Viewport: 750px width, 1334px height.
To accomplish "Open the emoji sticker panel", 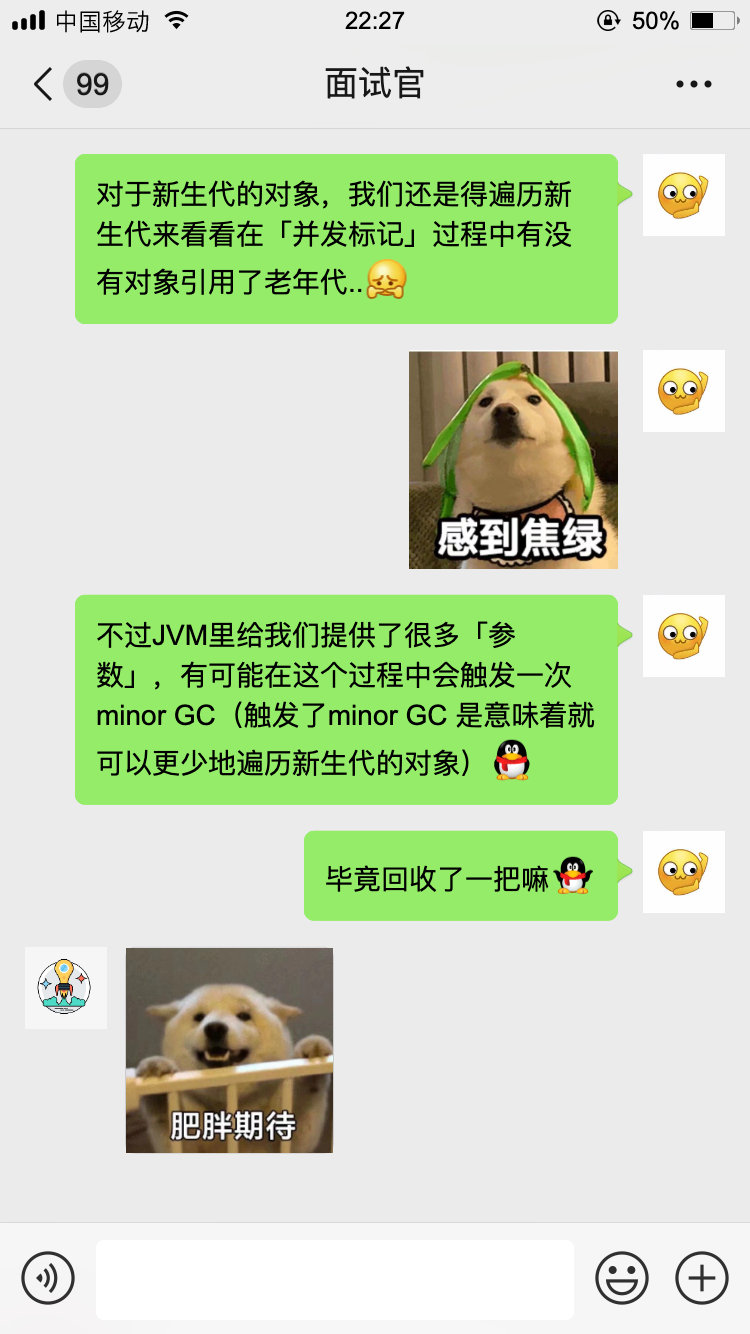I will [621, 1278].
